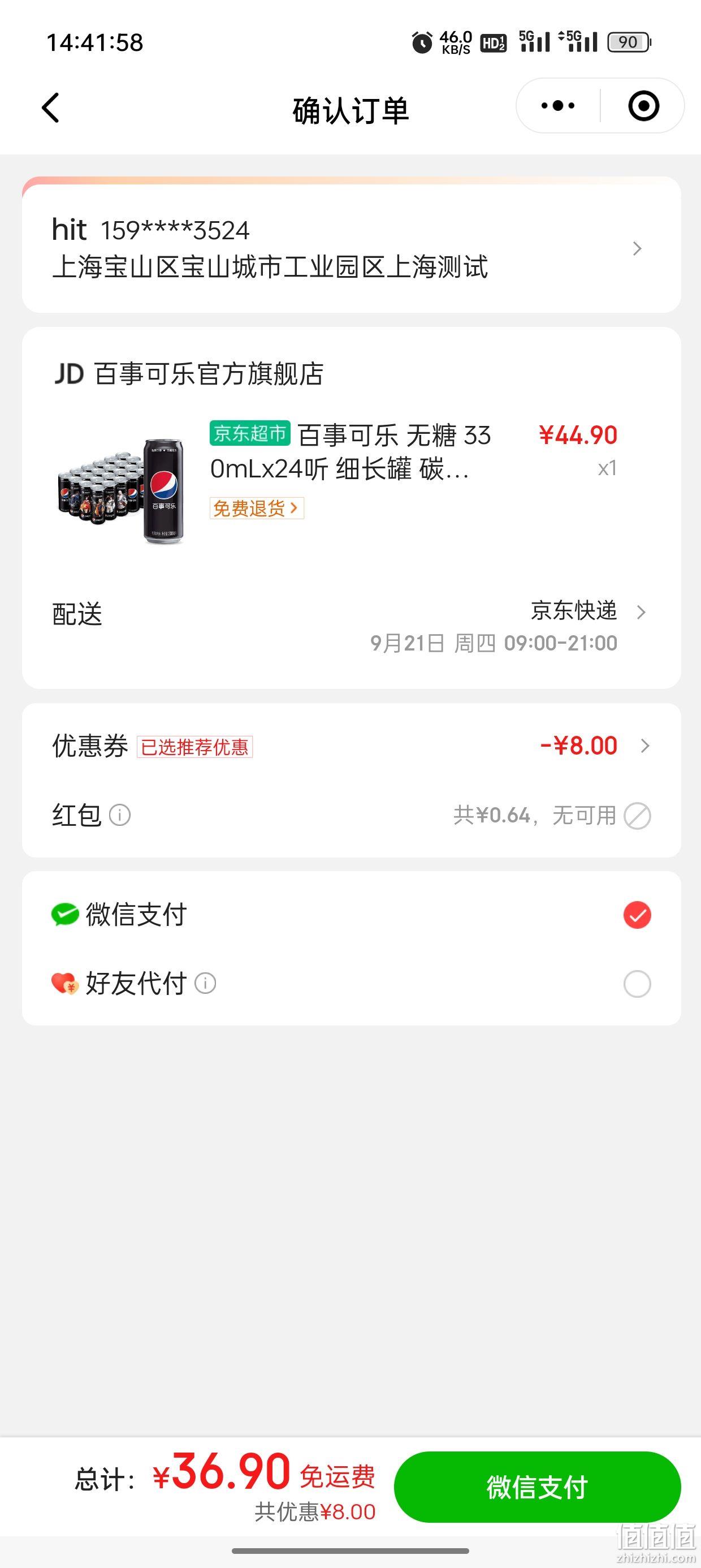The height and width of the screenshot is (1568, 701).
Task: Select 微信支付 as payment method
Action: pyautogui.click(x=351, y=915)
